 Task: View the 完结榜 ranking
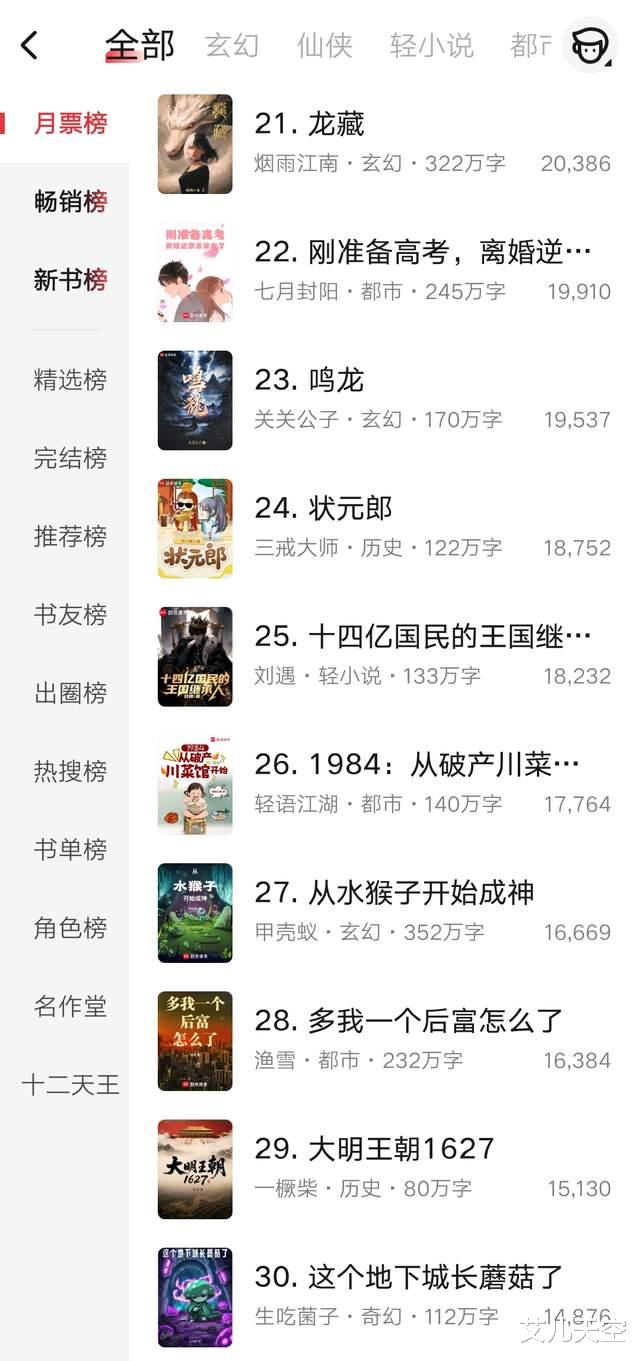pyautogui.click(x=70, y=458)
